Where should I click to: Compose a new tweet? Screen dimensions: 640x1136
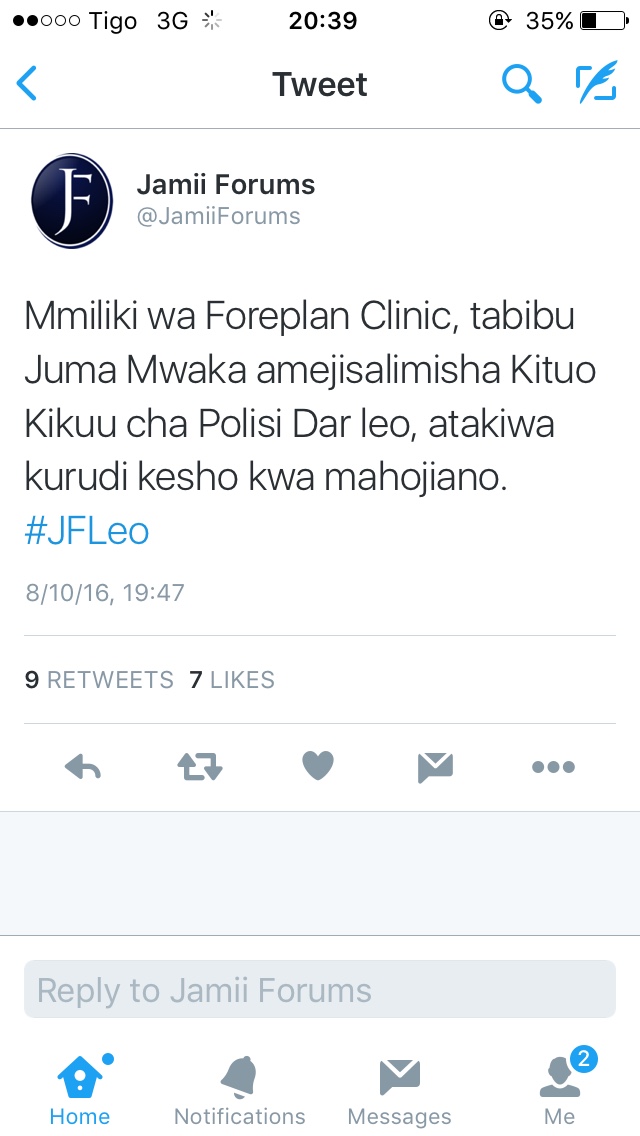595,84
